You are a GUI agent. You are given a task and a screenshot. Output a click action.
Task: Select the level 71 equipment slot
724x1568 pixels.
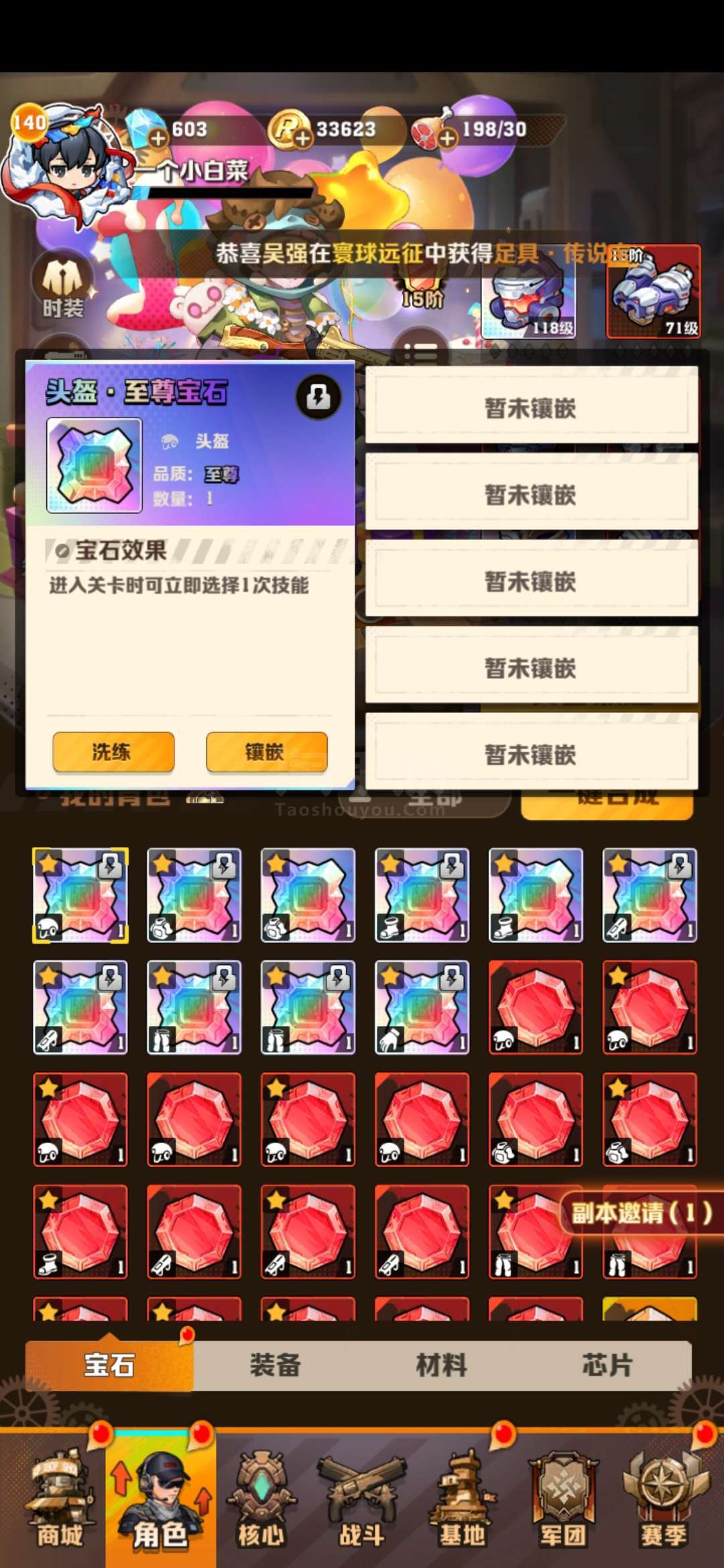click(654, 291)
